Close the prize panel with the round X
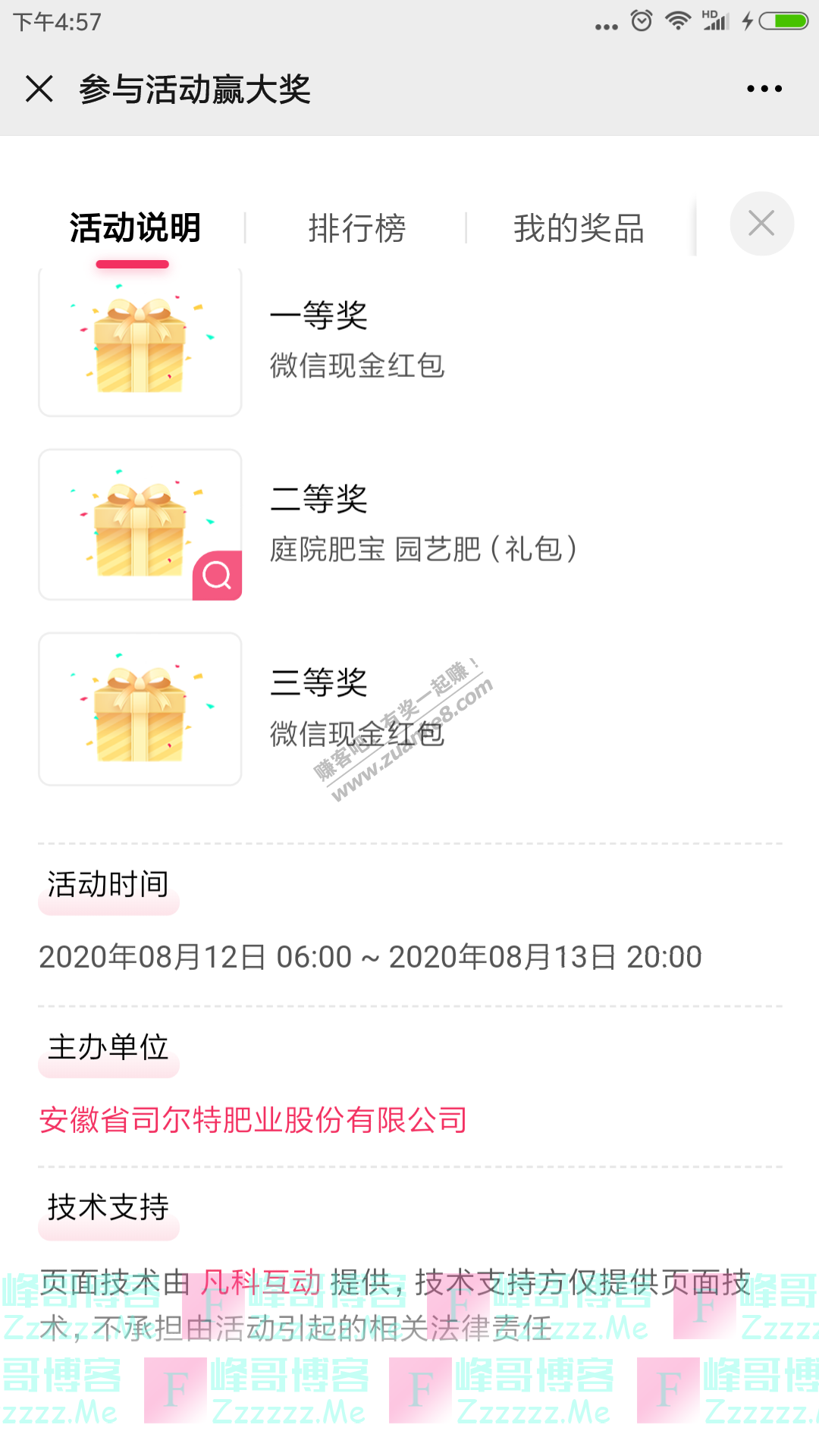Viewport: 819px width, 1456px height. click(x=761, y=223)
